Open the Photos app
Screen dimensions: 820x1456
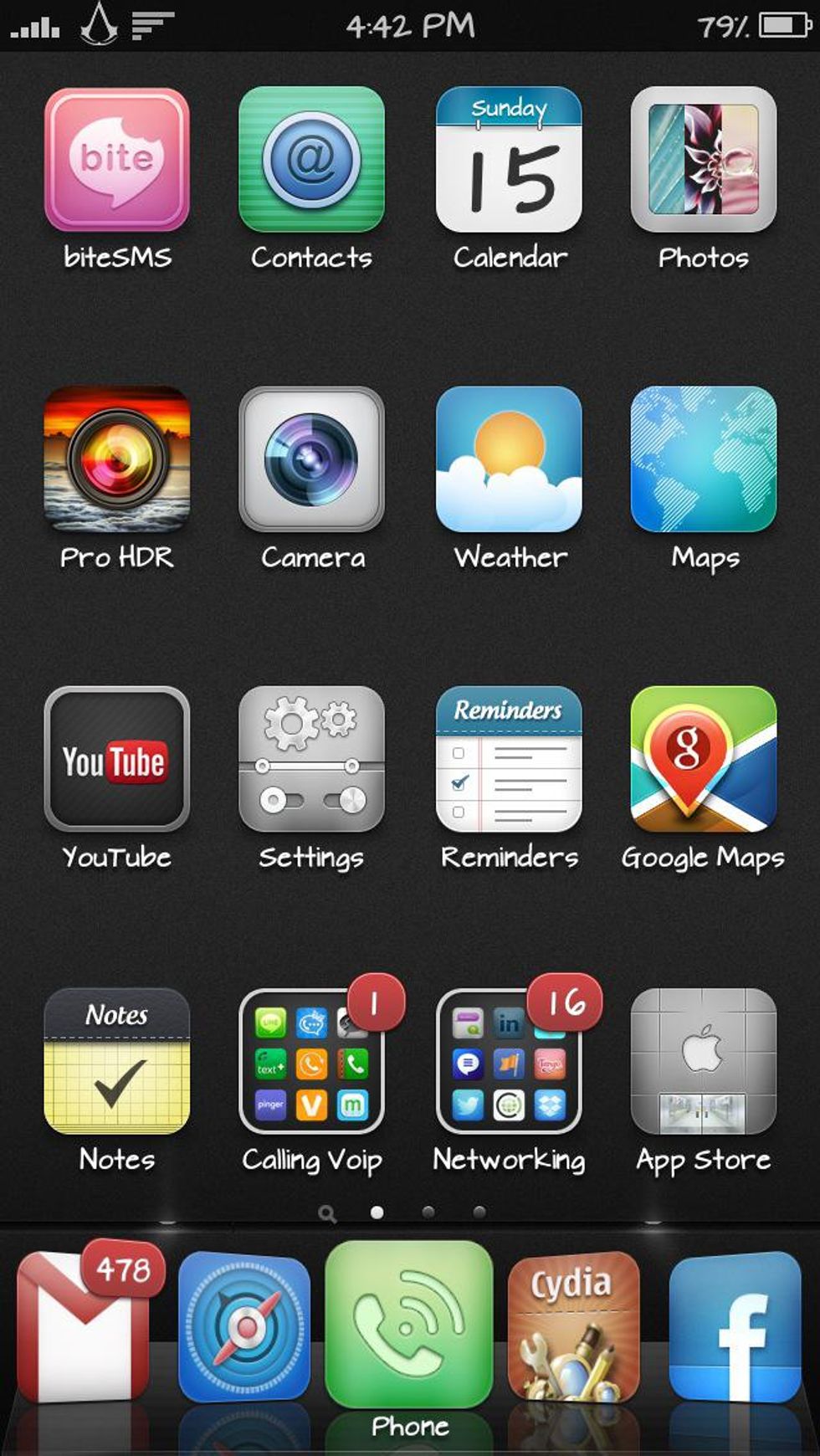click(x=703, y=160)
